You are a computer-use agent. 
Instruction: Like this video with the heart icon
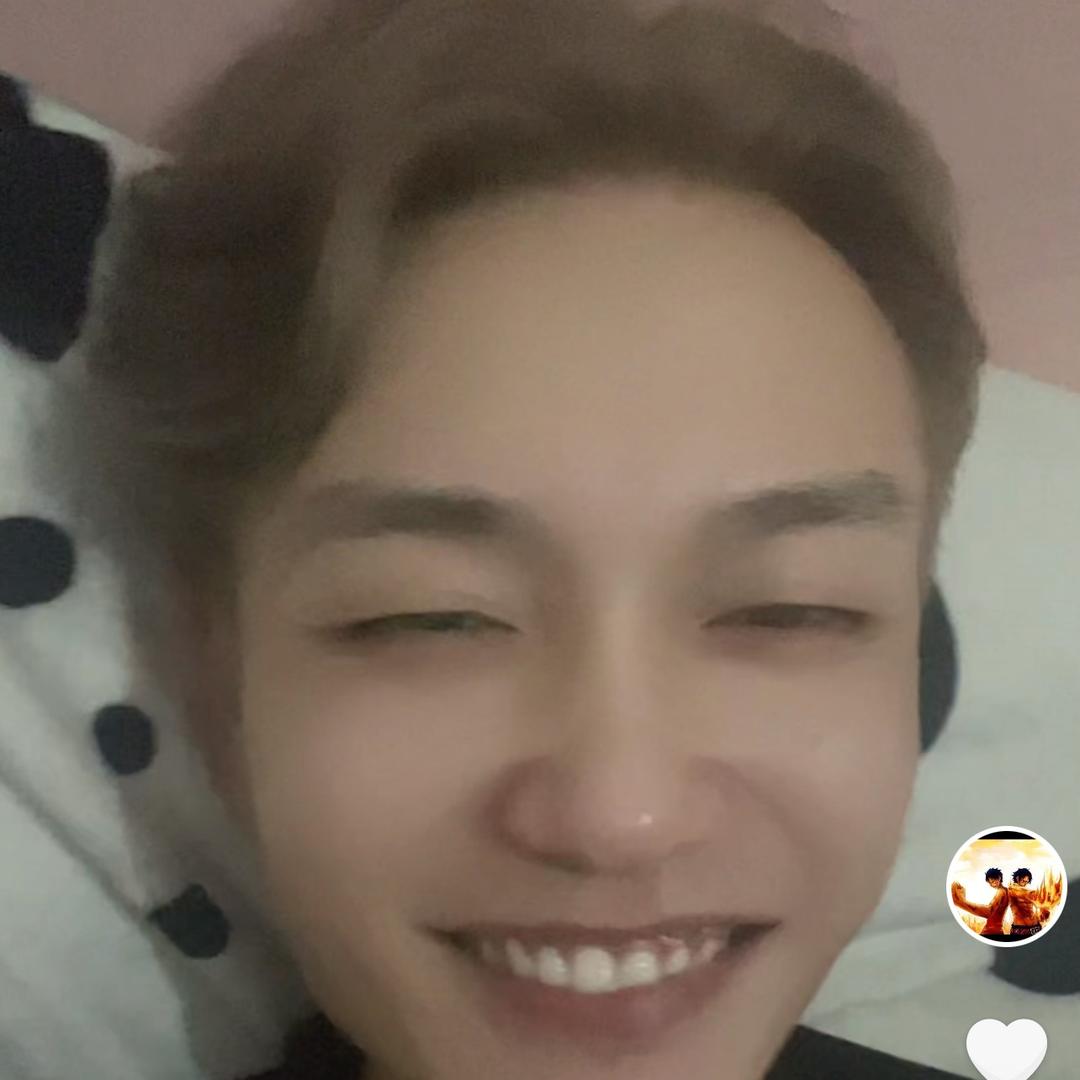pyautogui.click(x=1006, y=1051)
